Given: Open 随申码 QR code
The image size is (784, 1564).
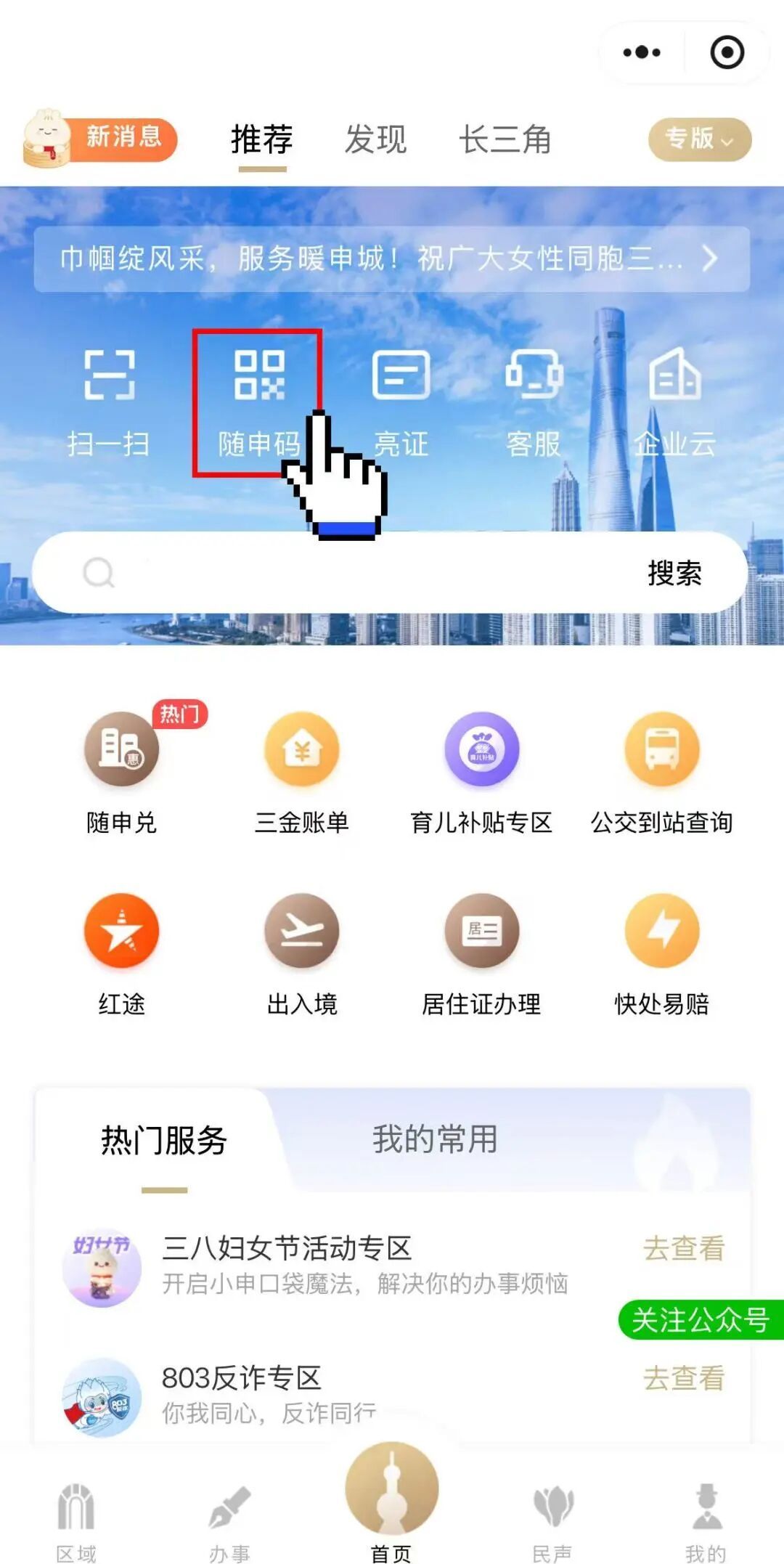Looking at the screenshot, I should pyautogui.click(x=258, y=403).
